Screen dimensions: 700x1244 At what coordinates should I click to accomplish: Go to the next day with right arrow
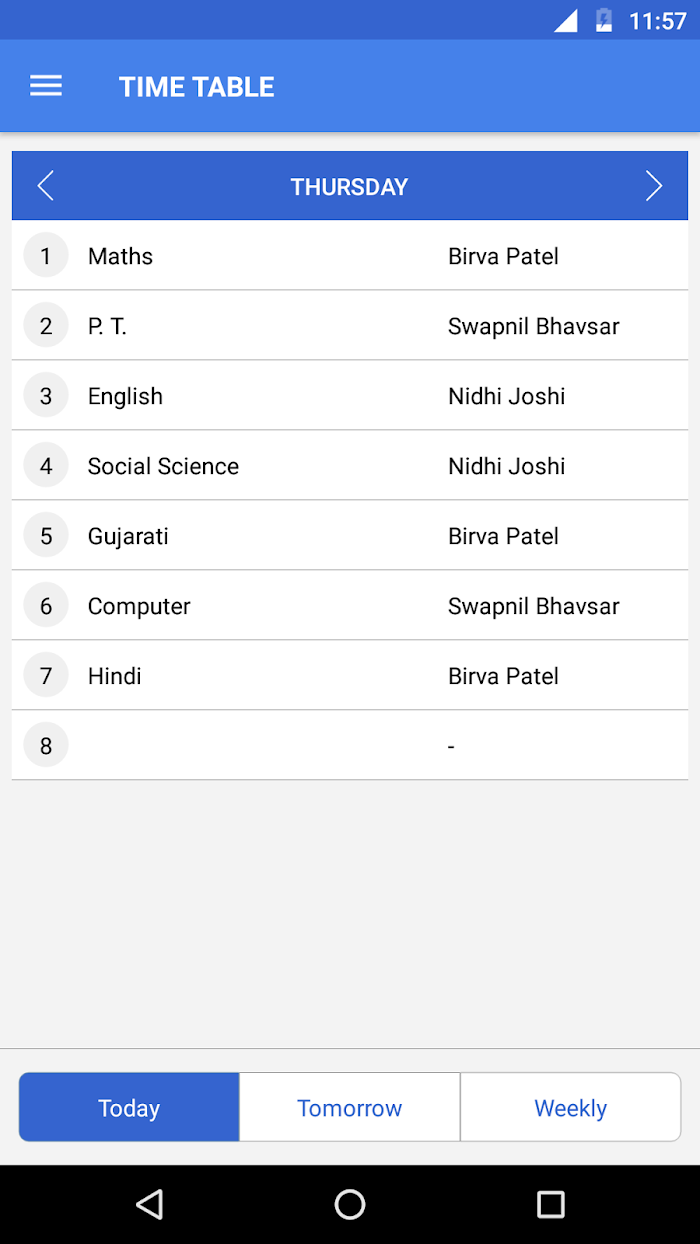click(654, 186)
